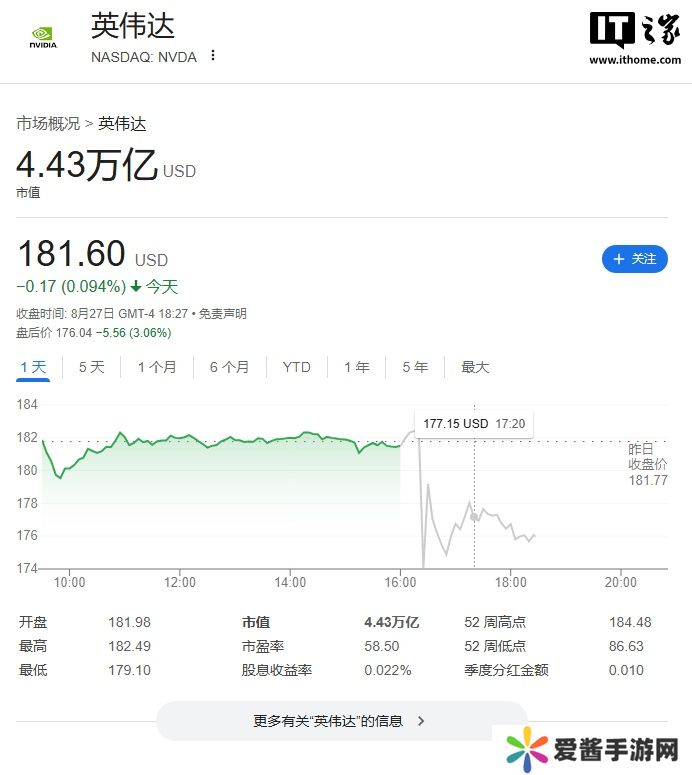Viewport: 692px width, 775px height.
Task: Show the 1 个月 price chart
Action: (x=157, y=367)
